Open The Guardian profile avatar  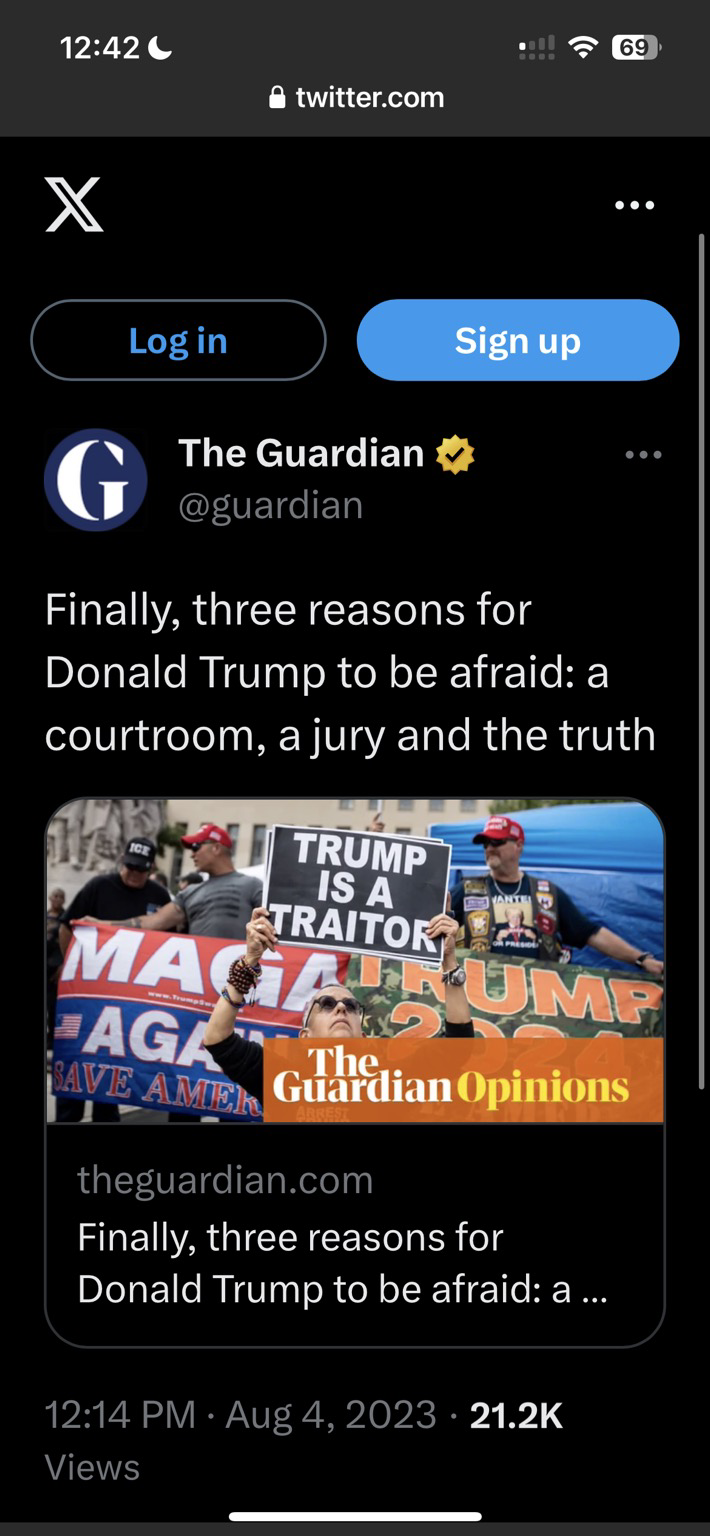tap(96, 480)
